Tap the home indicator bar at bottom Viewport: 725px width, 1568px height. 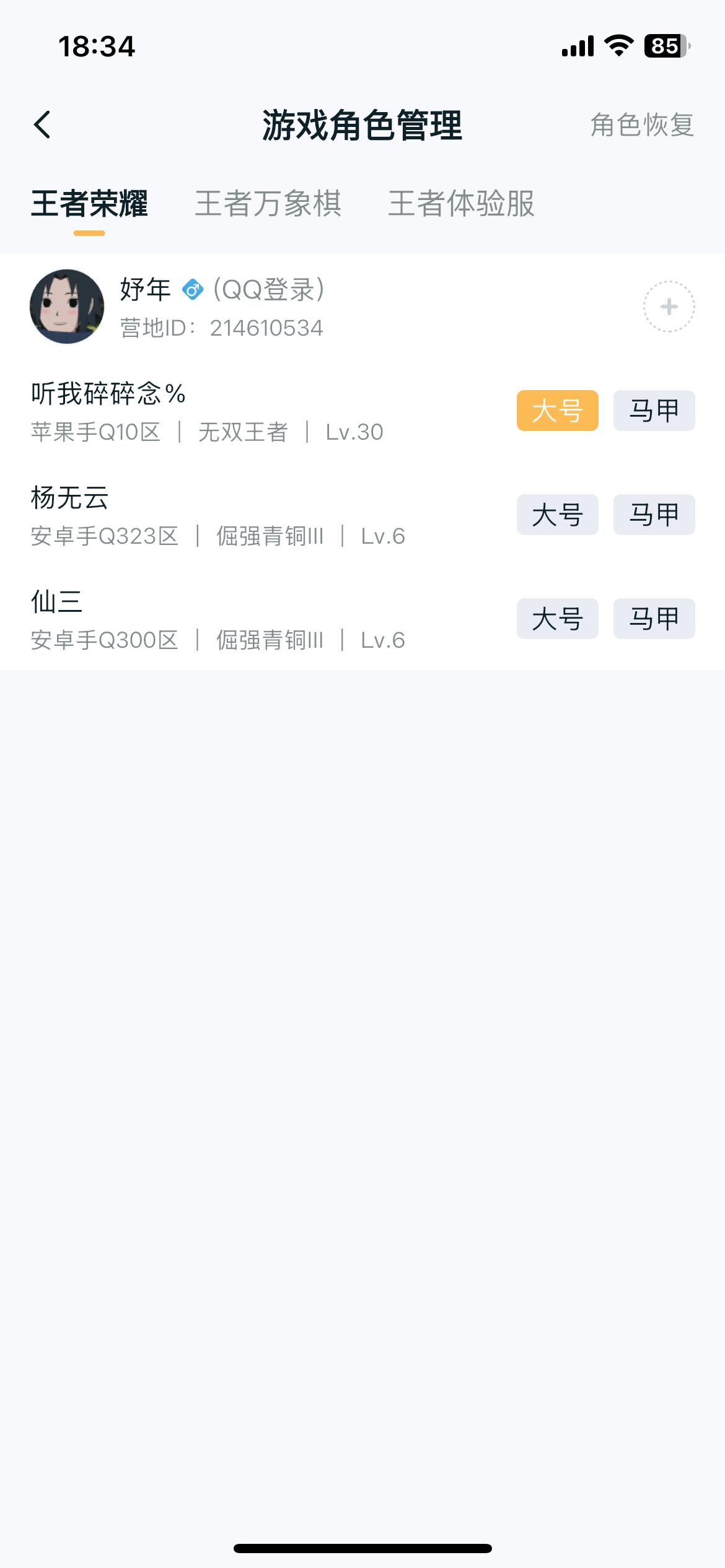(x=362, y=1548)
